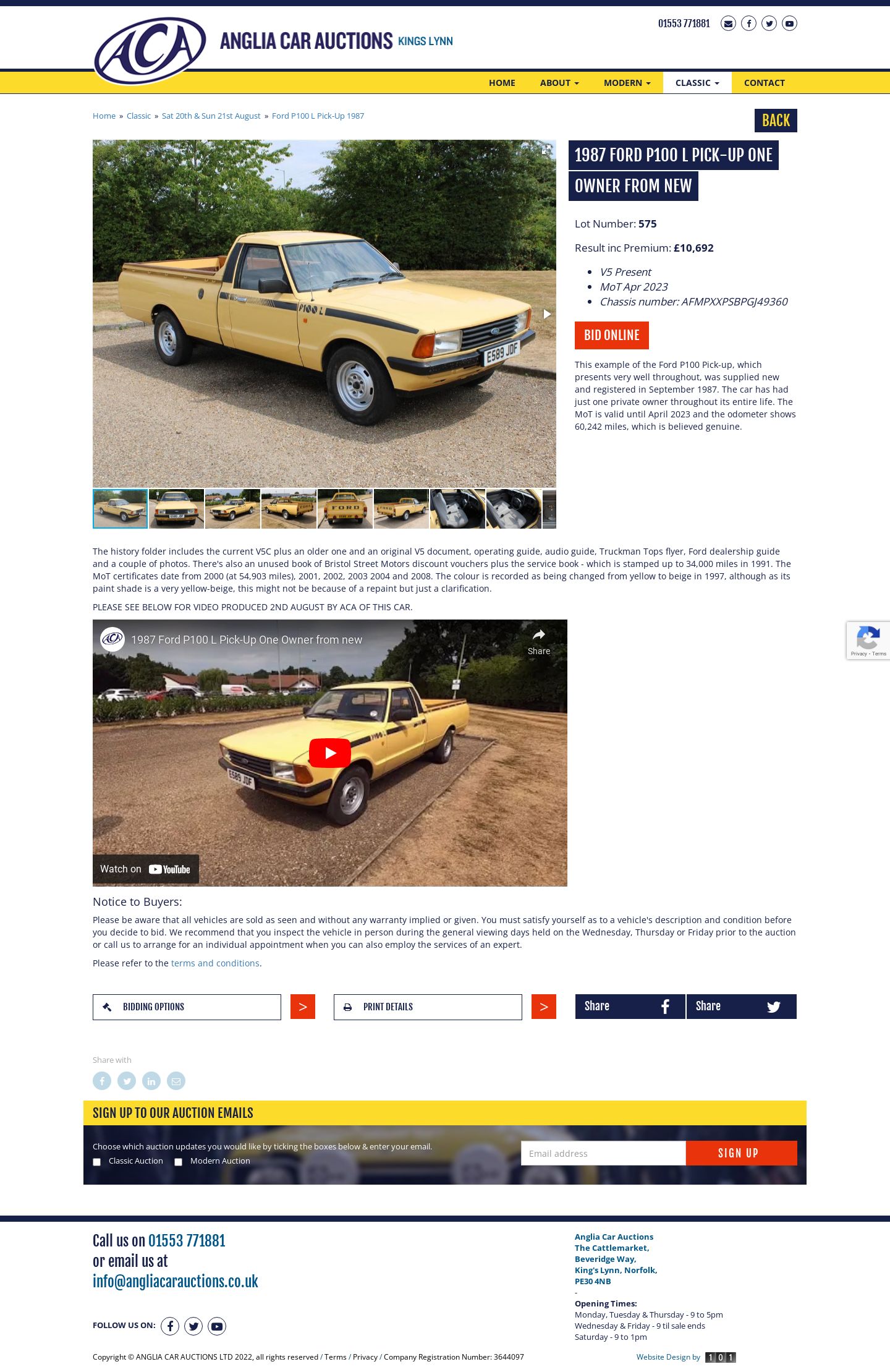Play the YouTube video of the P100
The image size is (890, 1372).
tap(330, 752)
